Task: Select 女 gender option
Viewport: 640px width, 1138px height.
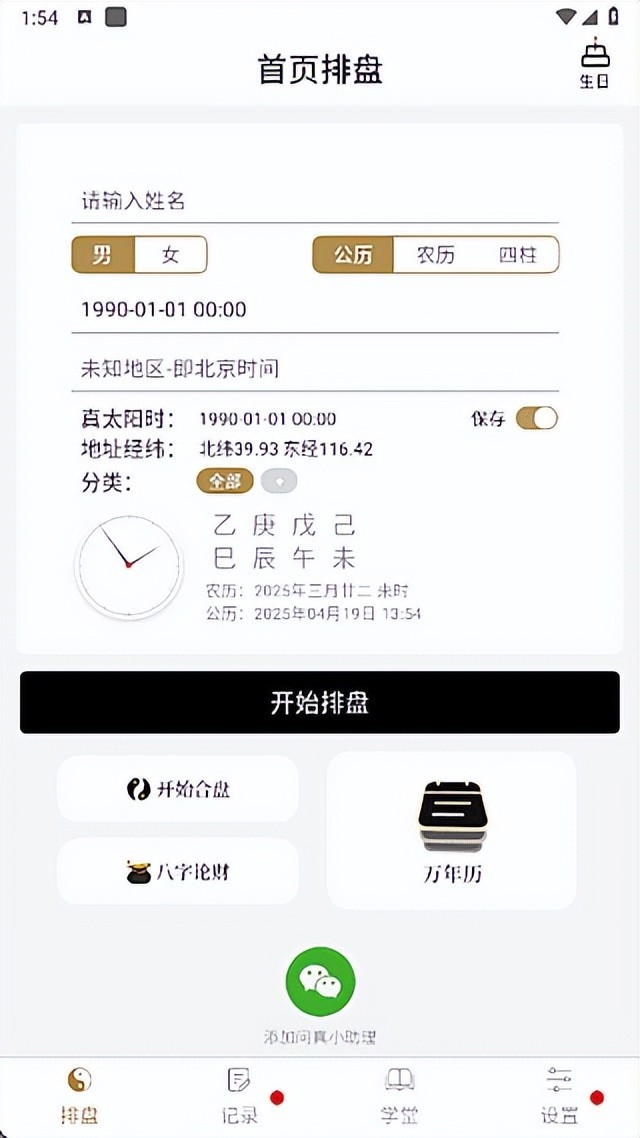Action: 171,255
